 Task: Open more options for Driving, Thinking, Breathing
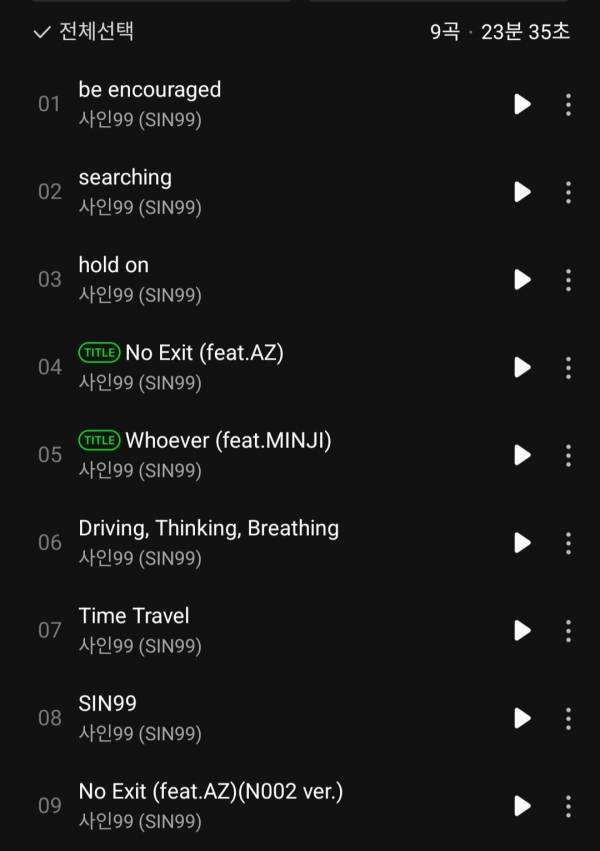pyautogui.click(x=568, y=543)
